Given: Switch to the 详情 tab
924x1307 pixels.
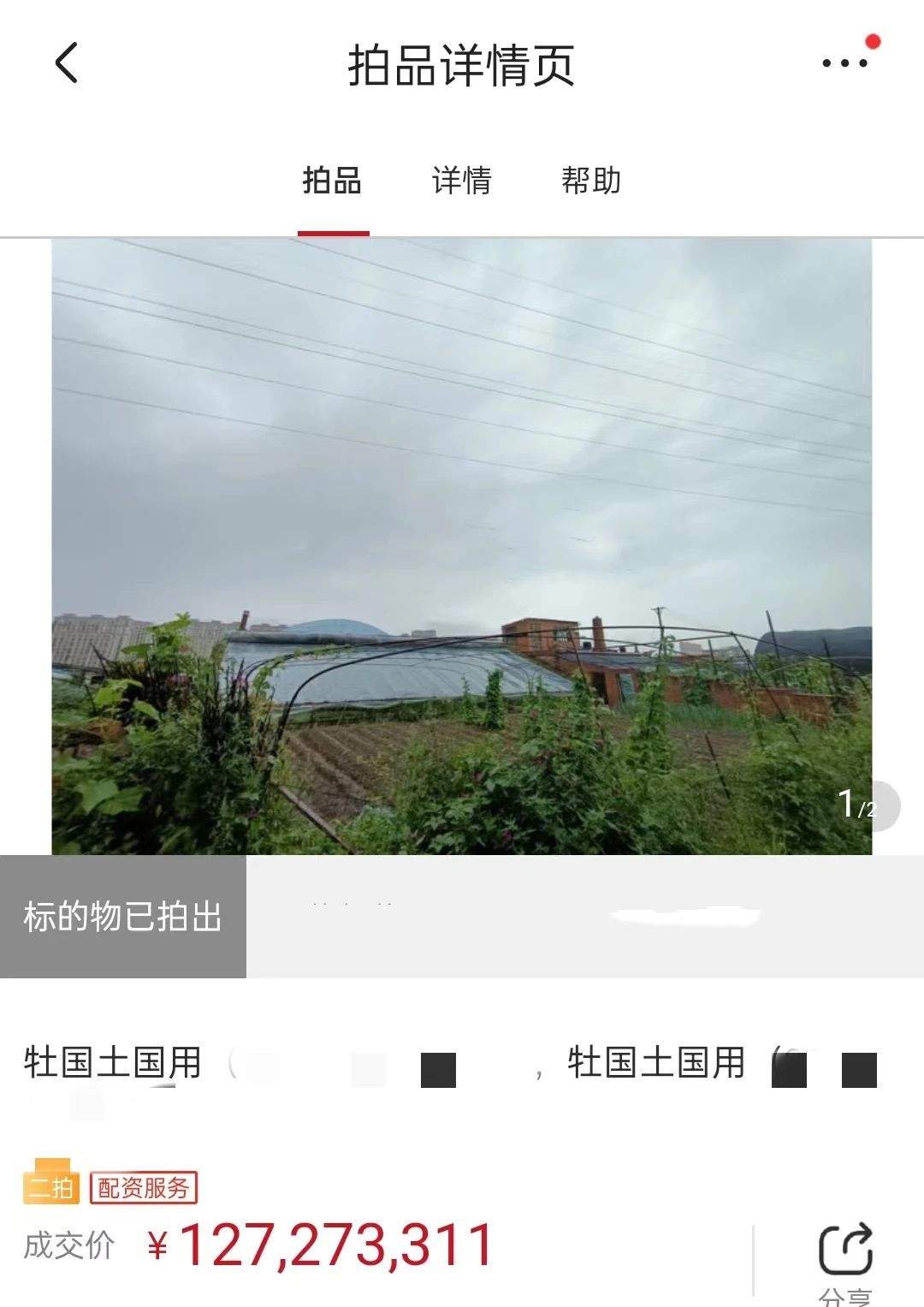Looking at the screenshot, I should 461,181.
